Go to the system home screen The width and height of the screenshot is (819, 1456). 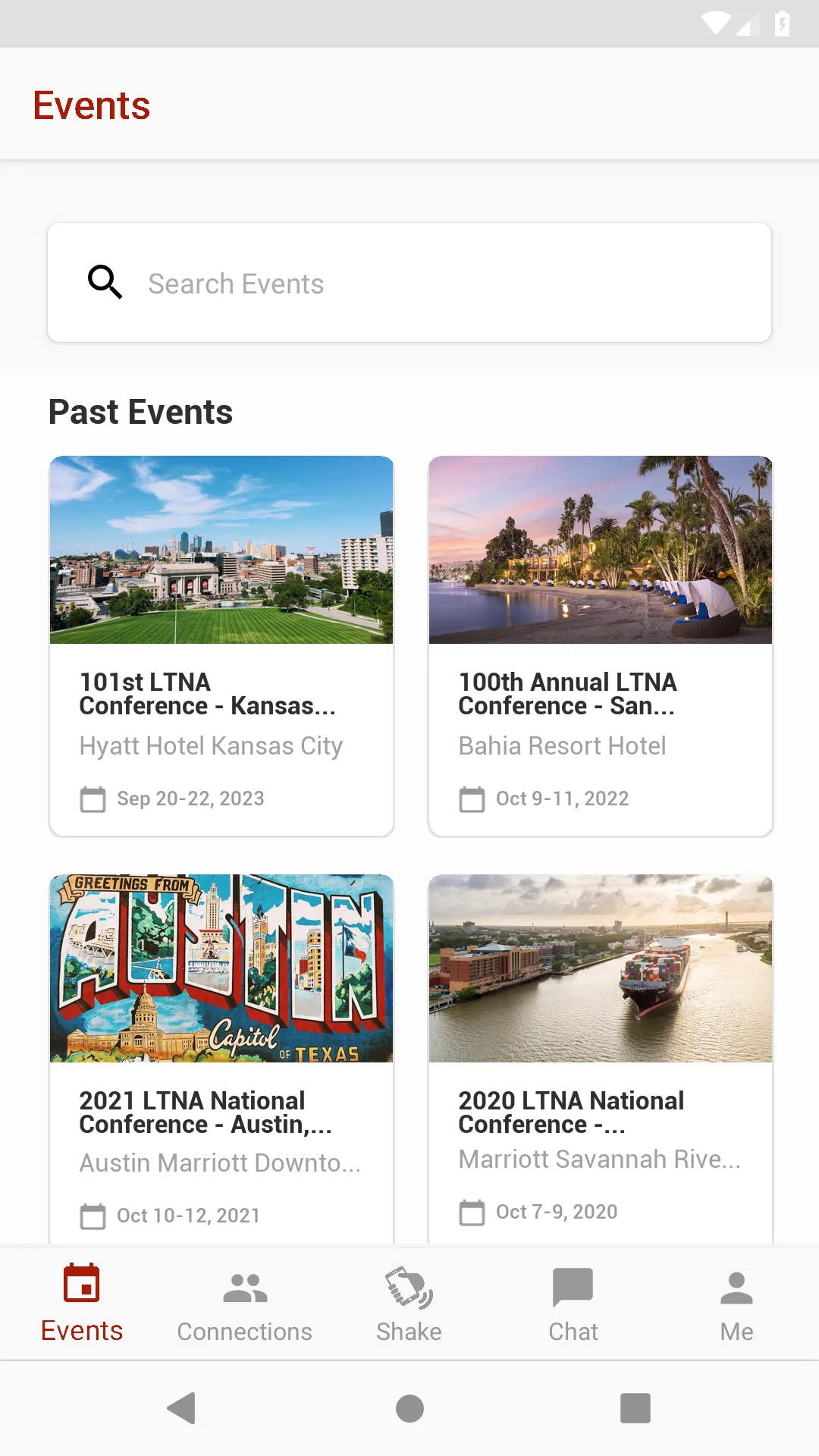click(409, 1408)
